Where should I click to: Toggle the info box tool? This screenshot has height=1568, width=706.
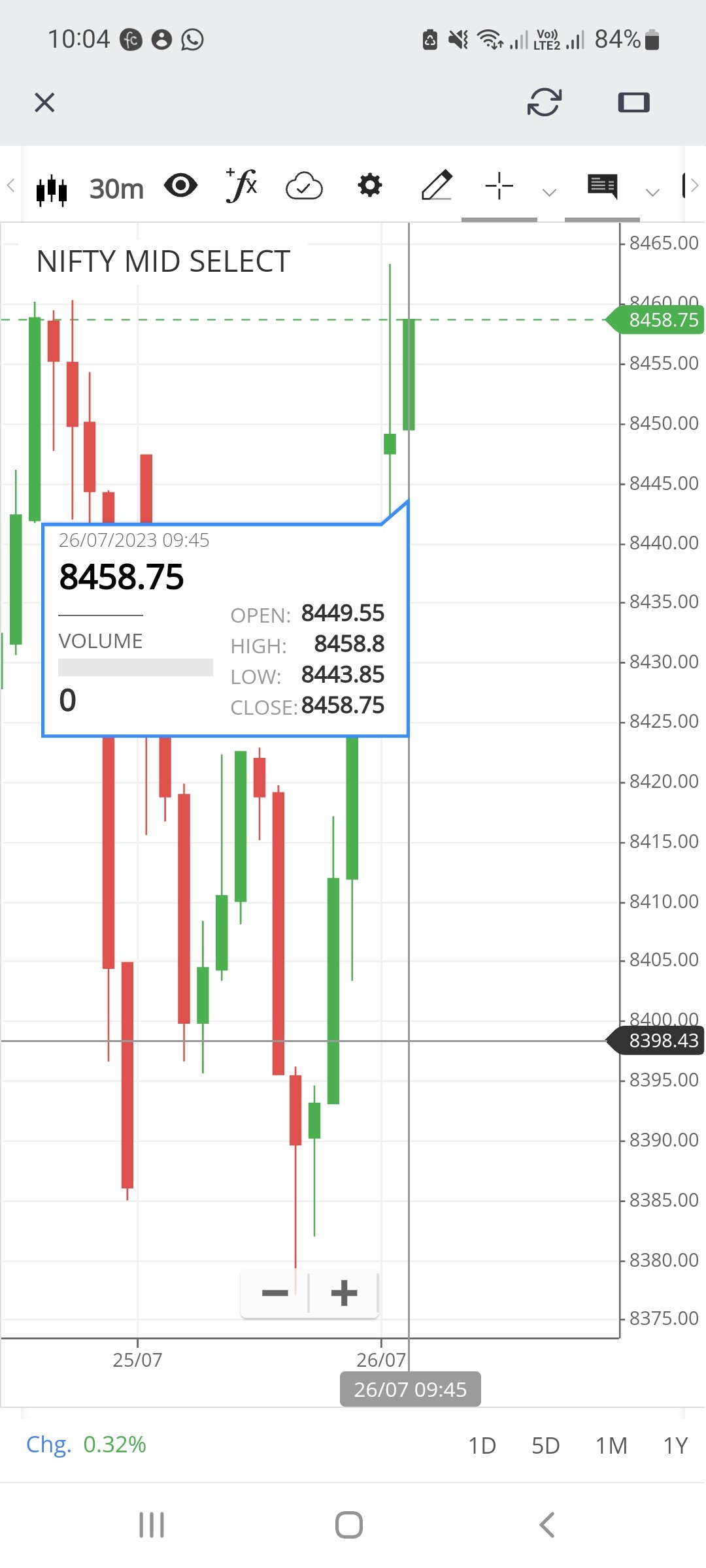(602, 186)
